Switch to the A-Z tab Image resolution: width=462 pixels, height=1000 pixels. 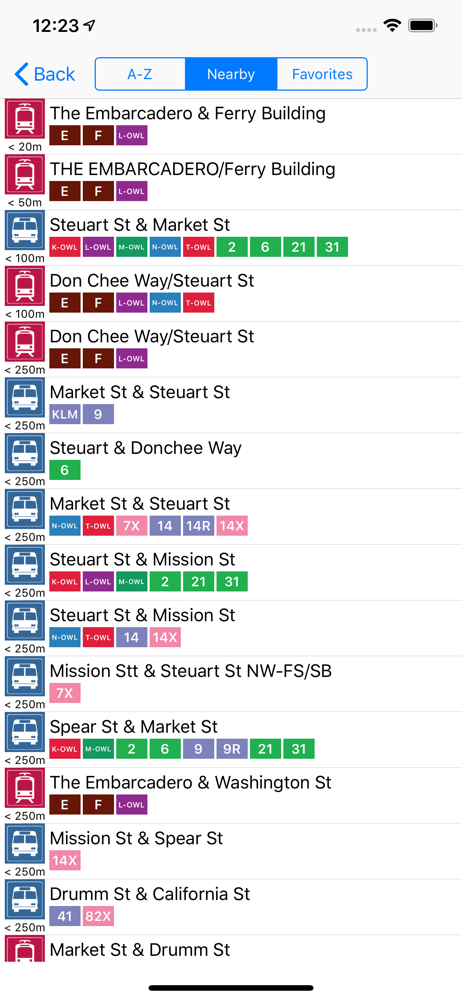[x=140, y=74]
